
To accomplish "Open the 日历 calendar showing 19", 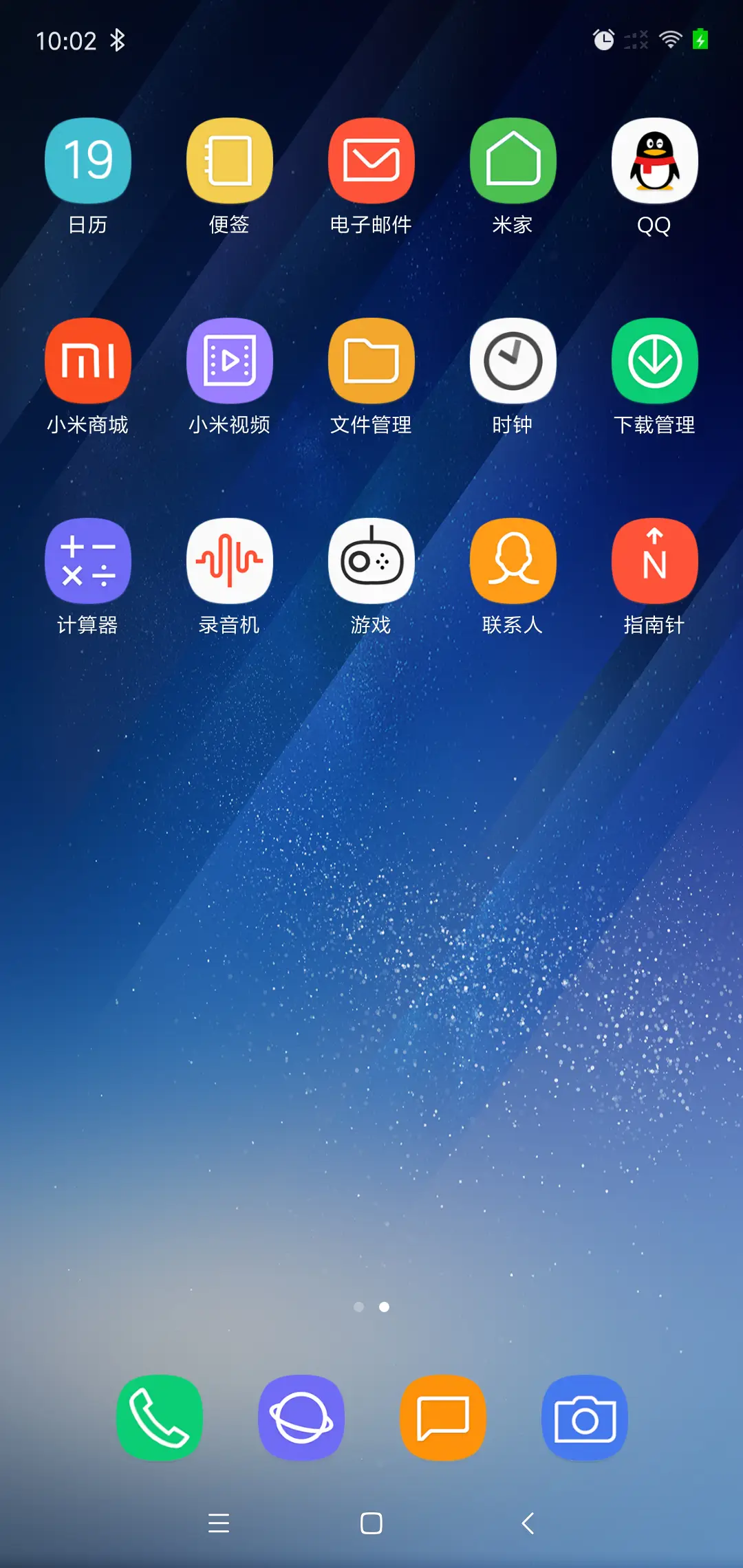I will 87,160.
